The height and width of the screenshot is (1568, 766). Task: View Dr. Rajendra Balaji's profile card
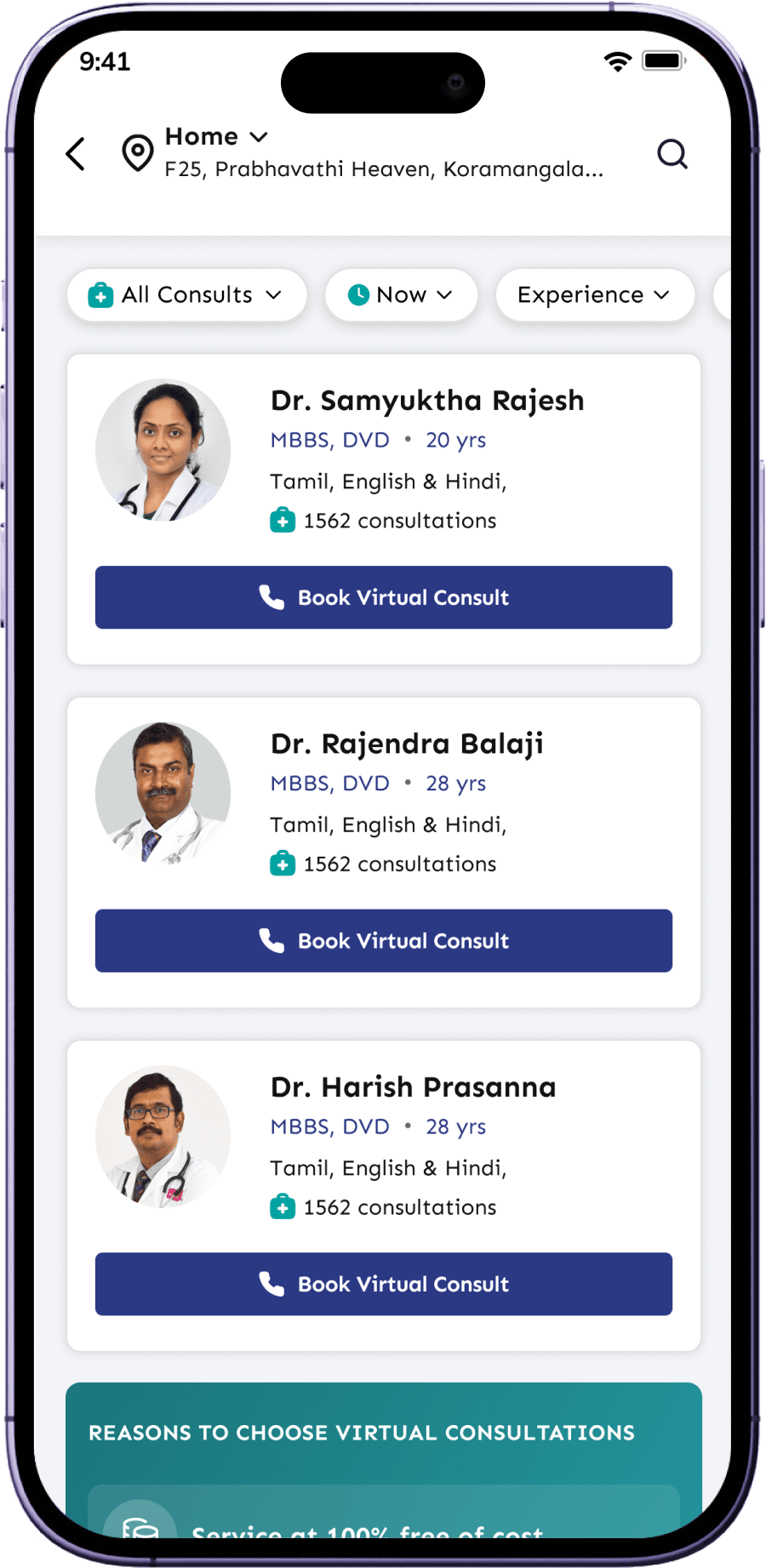pos(407,744)
